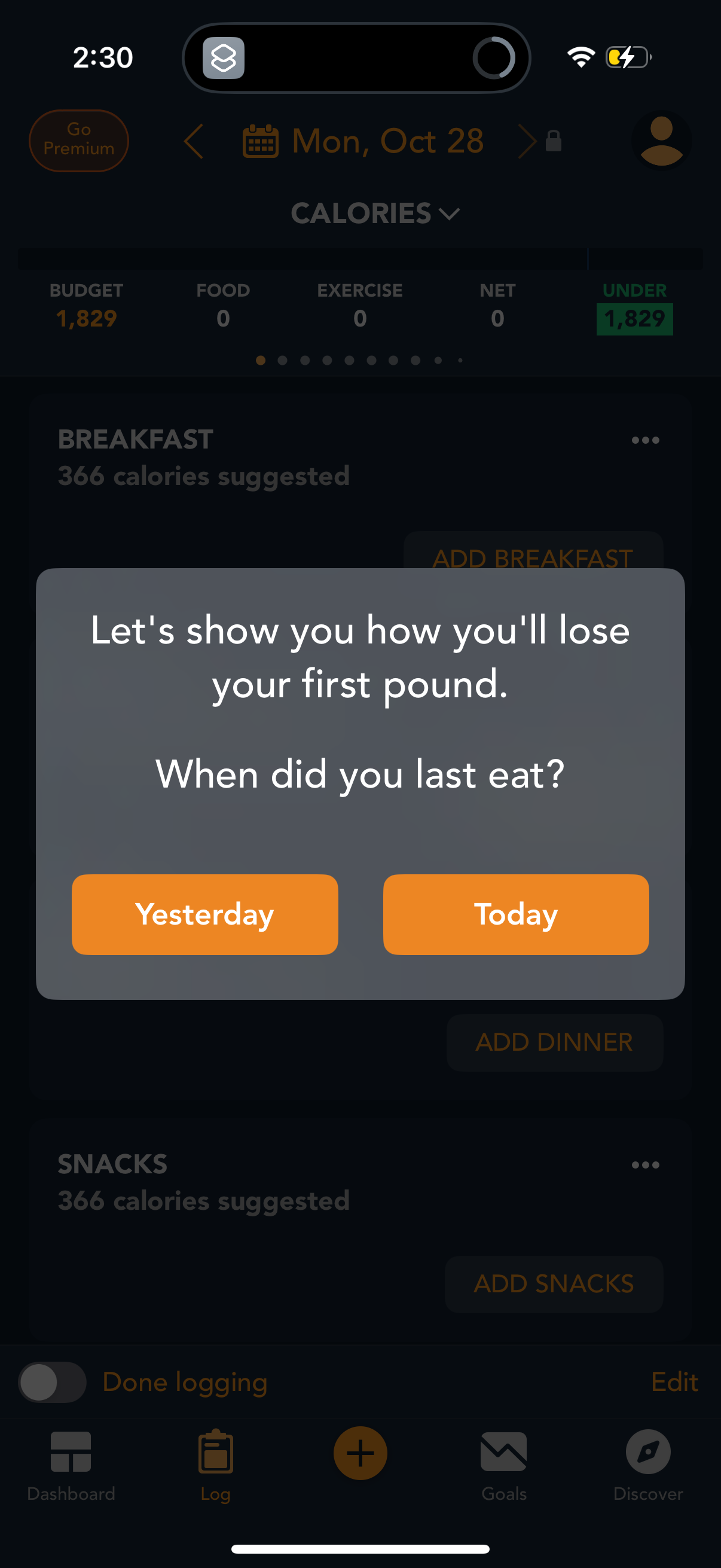
Task: Select the calendar icon next to the date
Action: (x=260, y=141)
